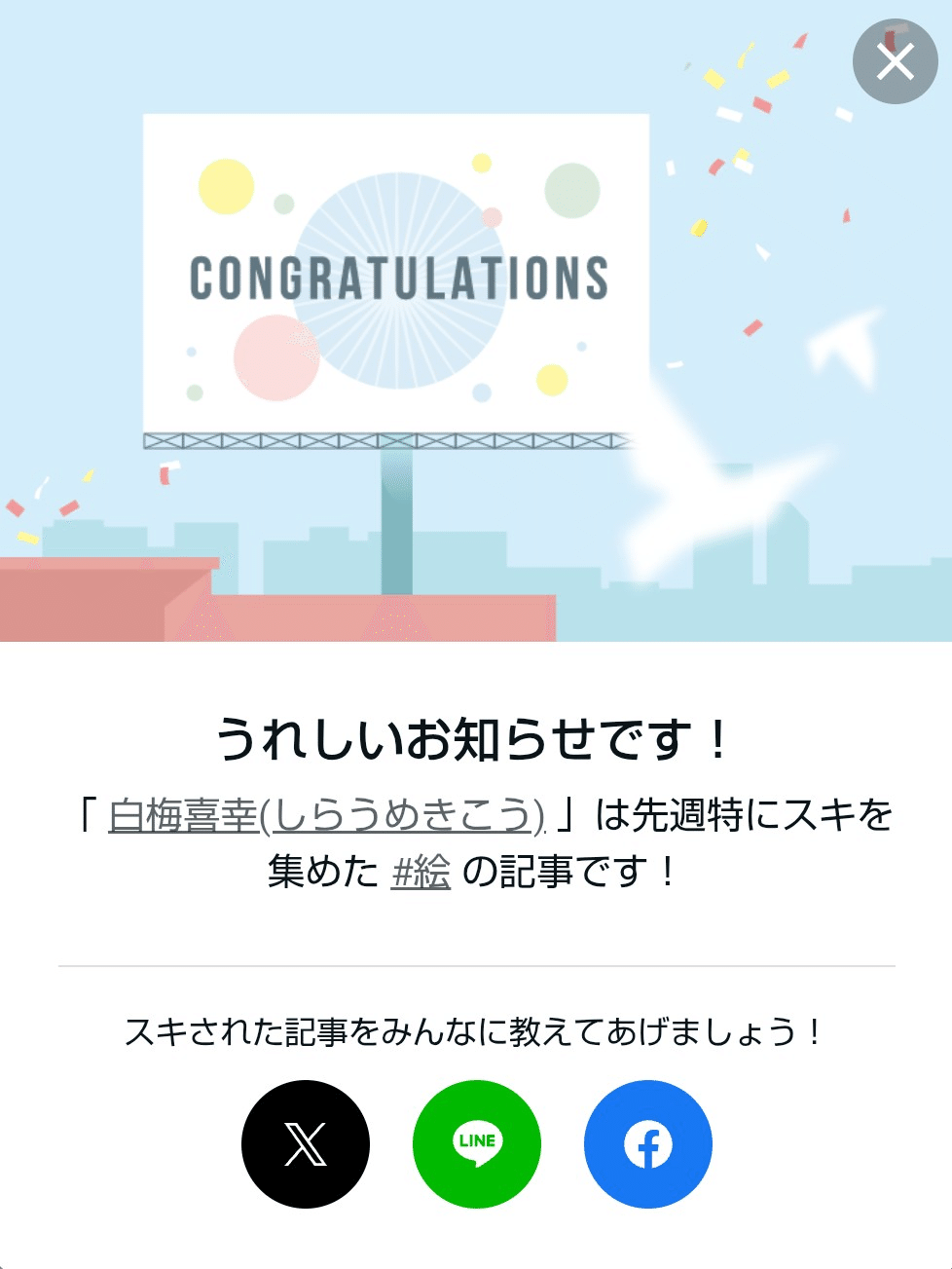Close the congratulations dialog
952x1269 pixels.
click(x=895, y=61)
